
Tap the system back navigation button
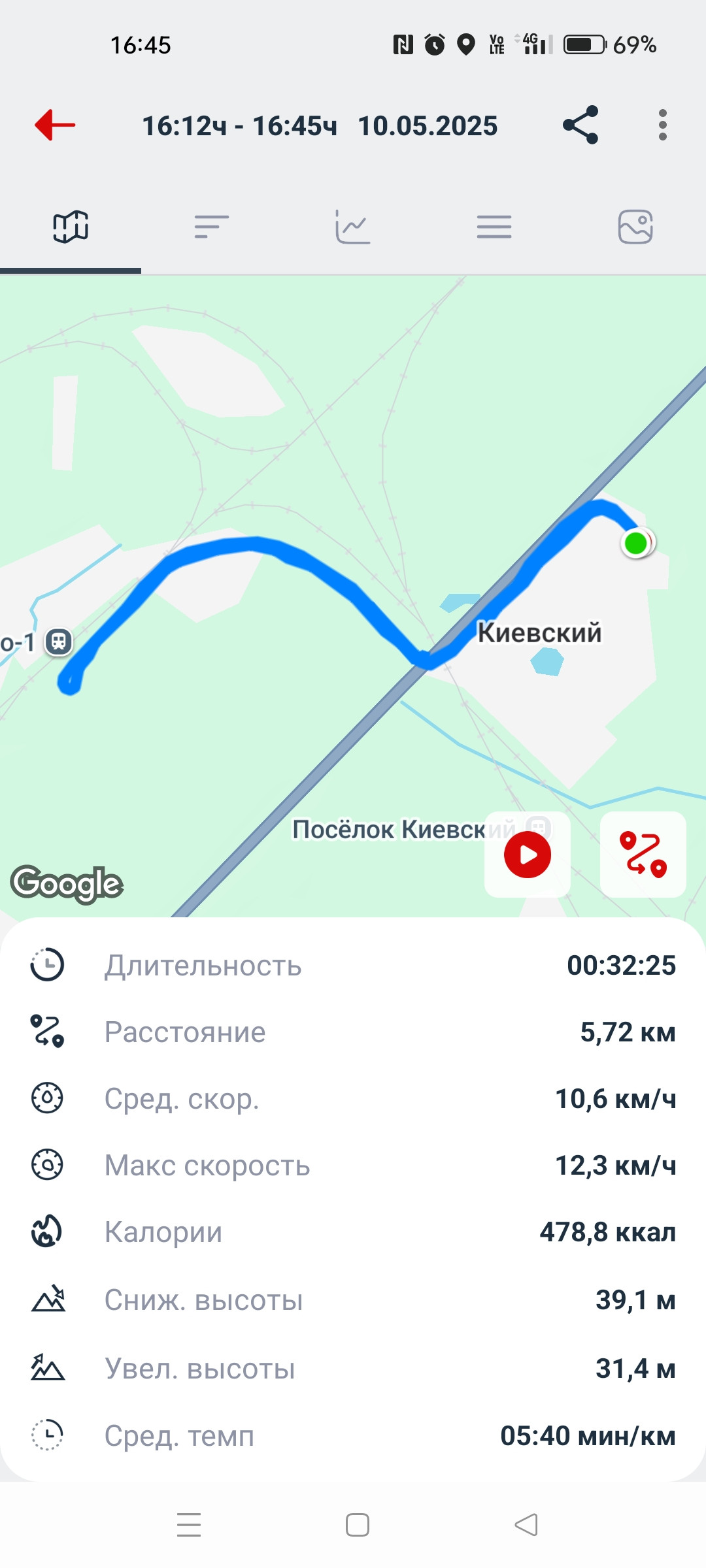point(526,1525)
